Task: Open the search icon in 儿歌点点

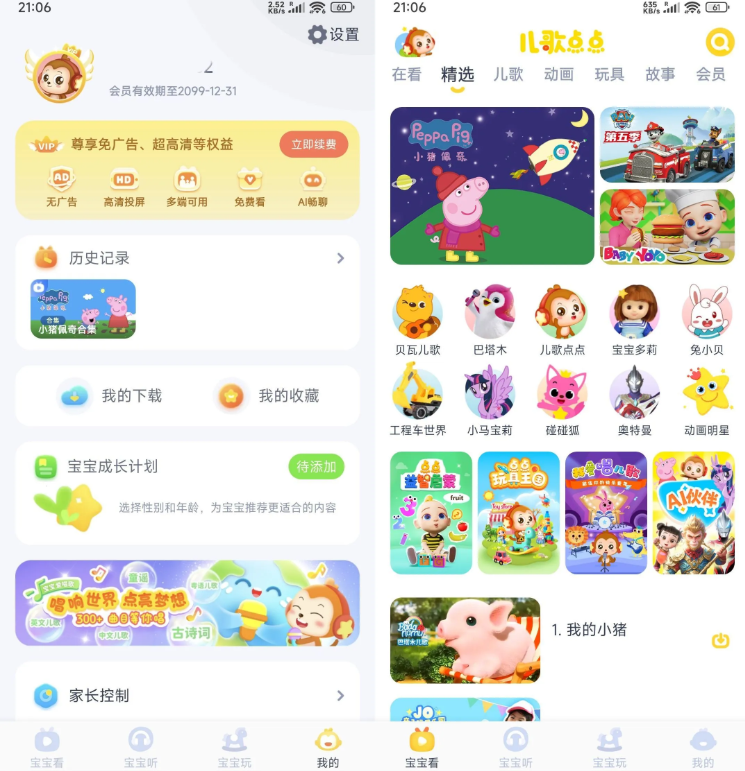Action: 719,42
